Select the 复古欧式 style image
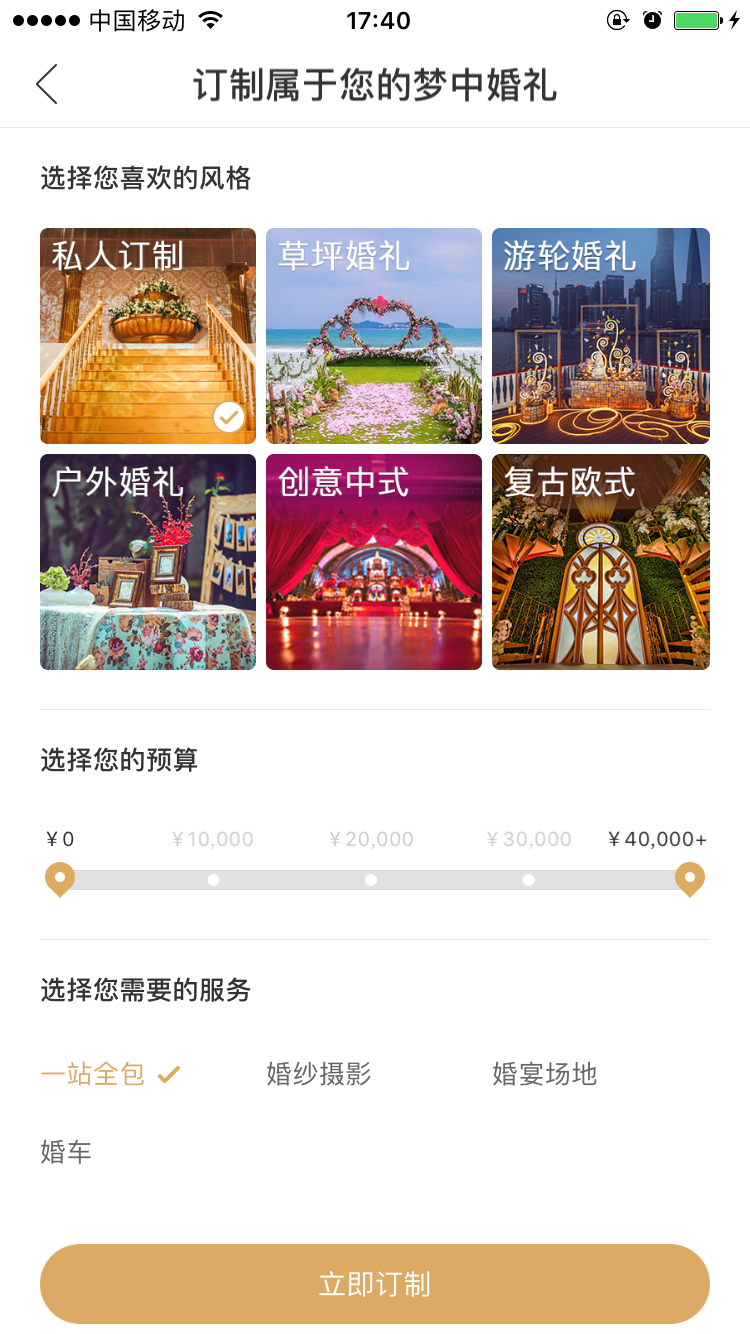 click(600, 562)
